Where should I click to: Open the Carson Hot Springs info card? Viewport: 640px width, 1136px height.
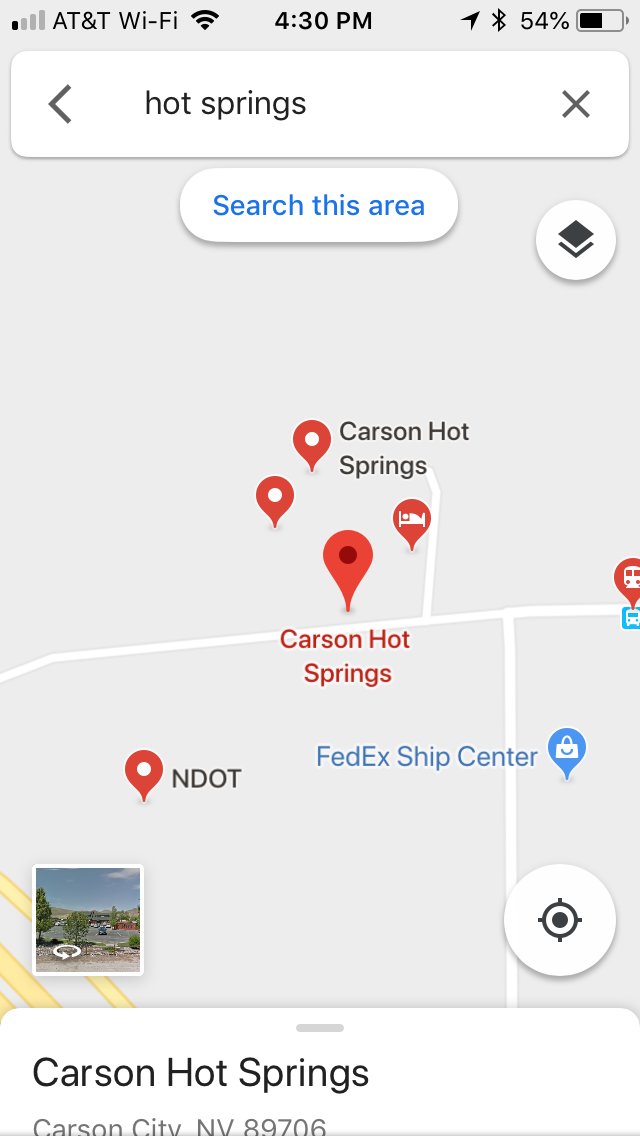point(320,1072)
